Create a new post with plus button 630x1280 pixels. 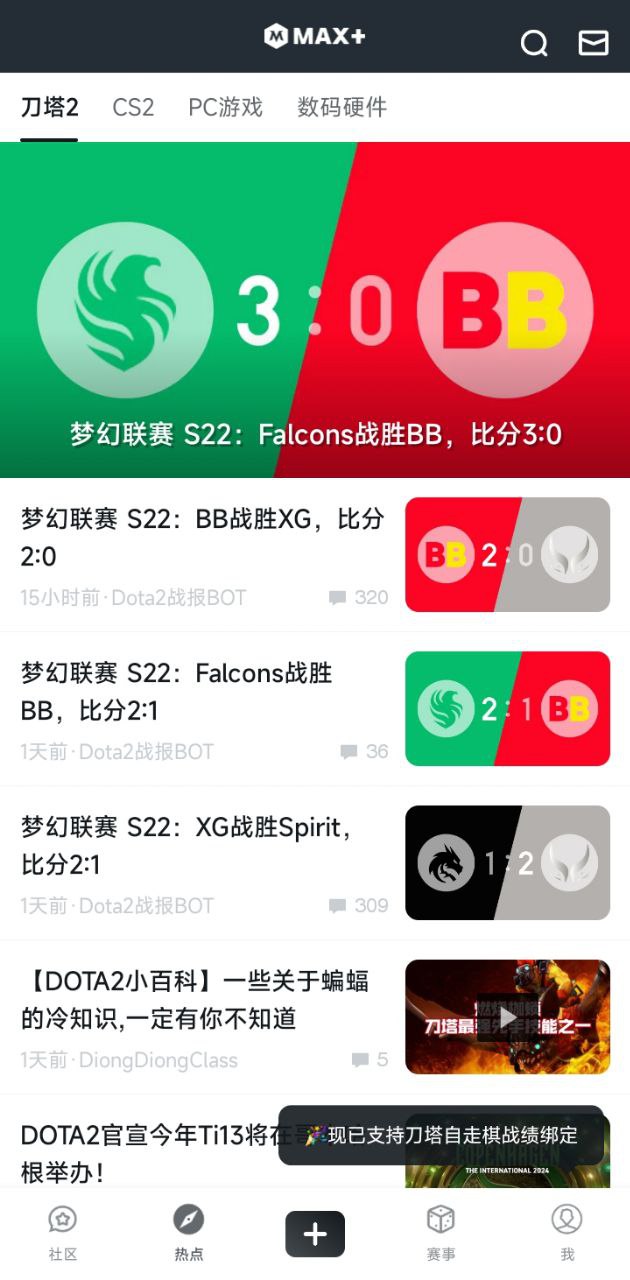coord(315,1234)
